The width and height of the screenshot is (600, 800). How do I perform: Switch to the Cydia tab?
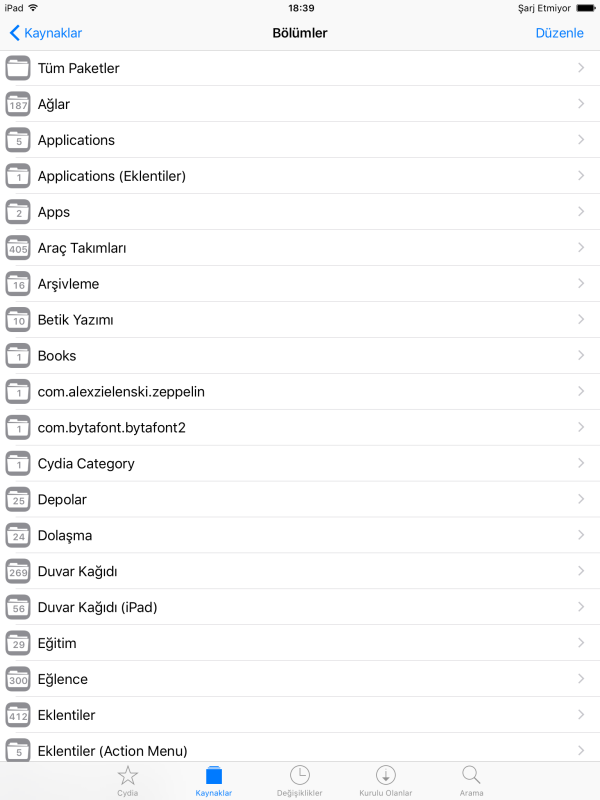[127, 780]
